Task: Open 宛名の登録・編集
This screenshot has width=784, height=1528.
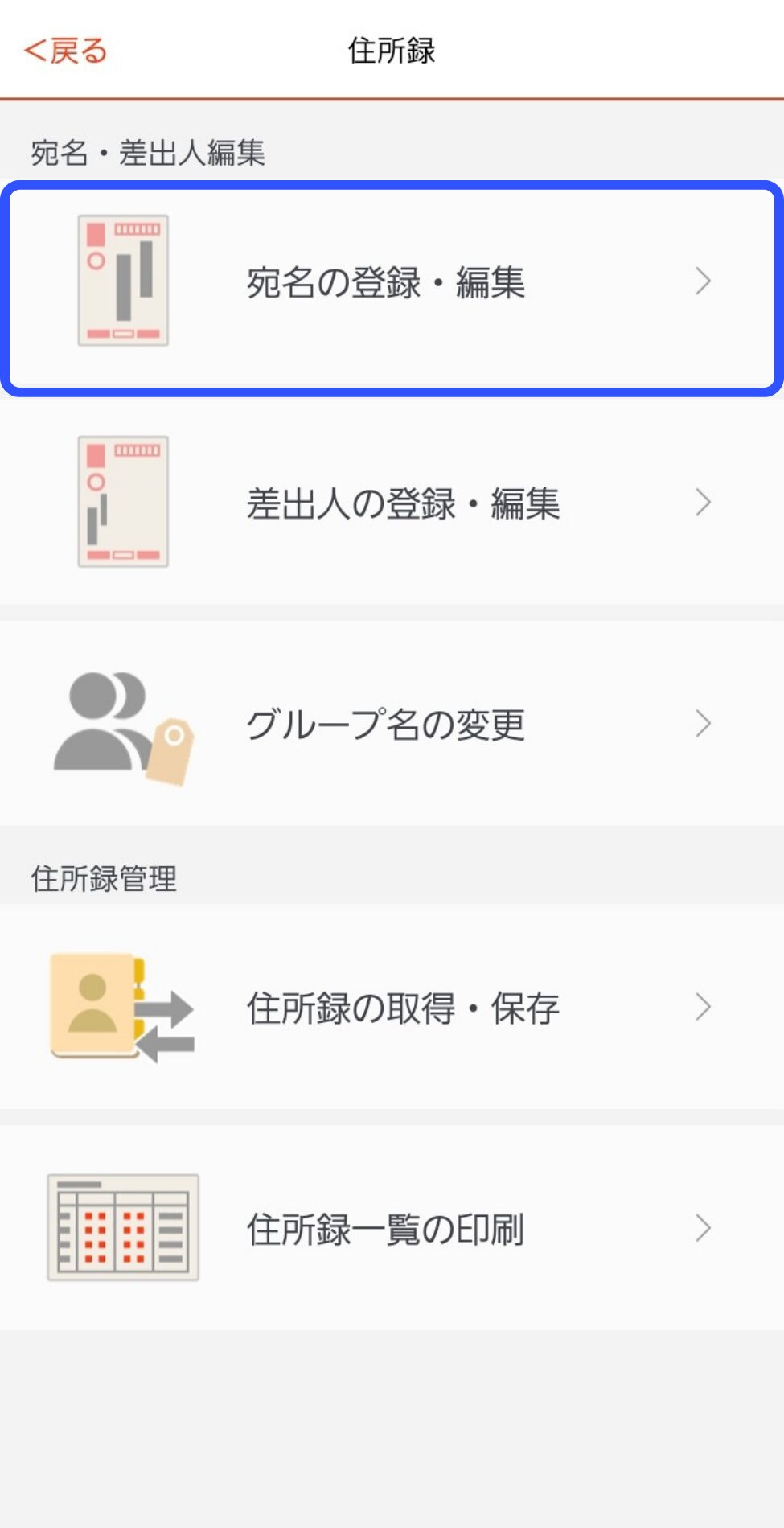Action: (392, 283)
